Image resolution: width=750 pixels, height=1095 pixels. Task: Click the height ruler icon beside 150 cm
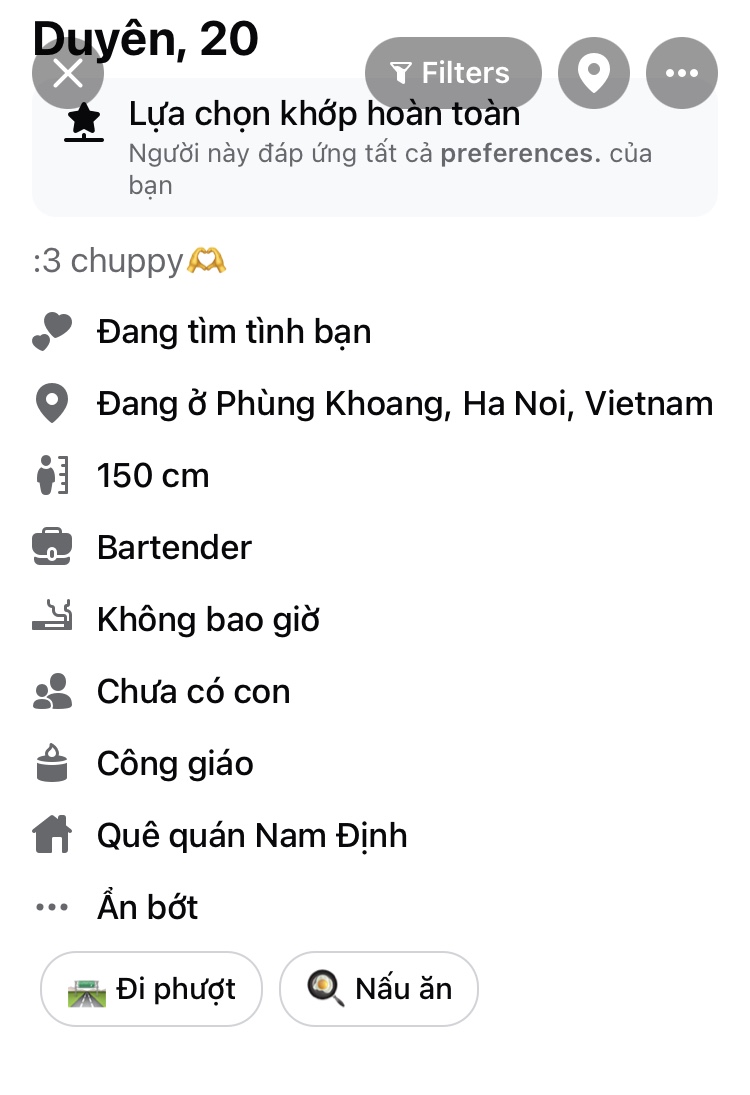click(x=53, y=475)
